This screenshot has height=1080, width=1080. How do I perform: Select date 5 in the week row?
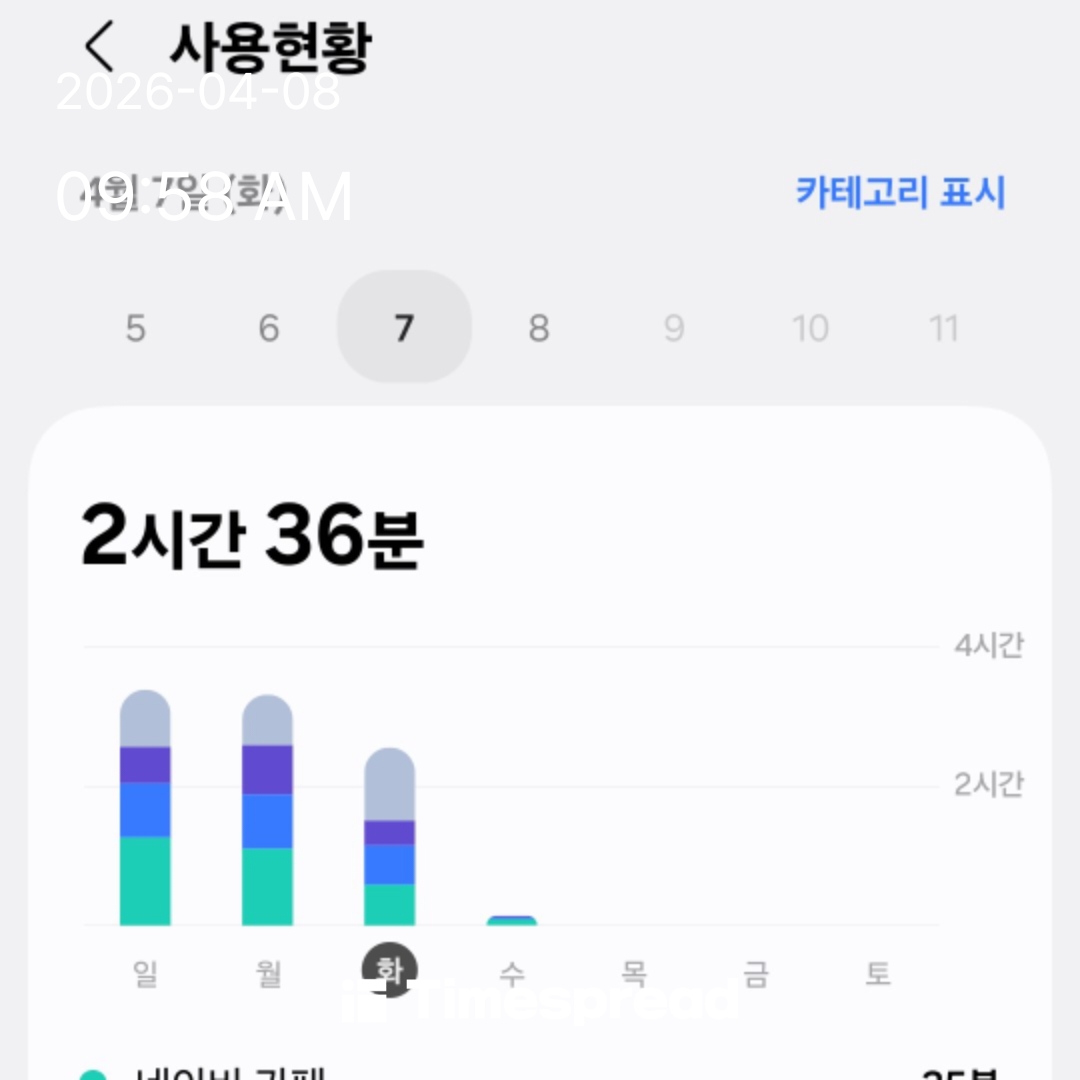[x=136, y=328]
